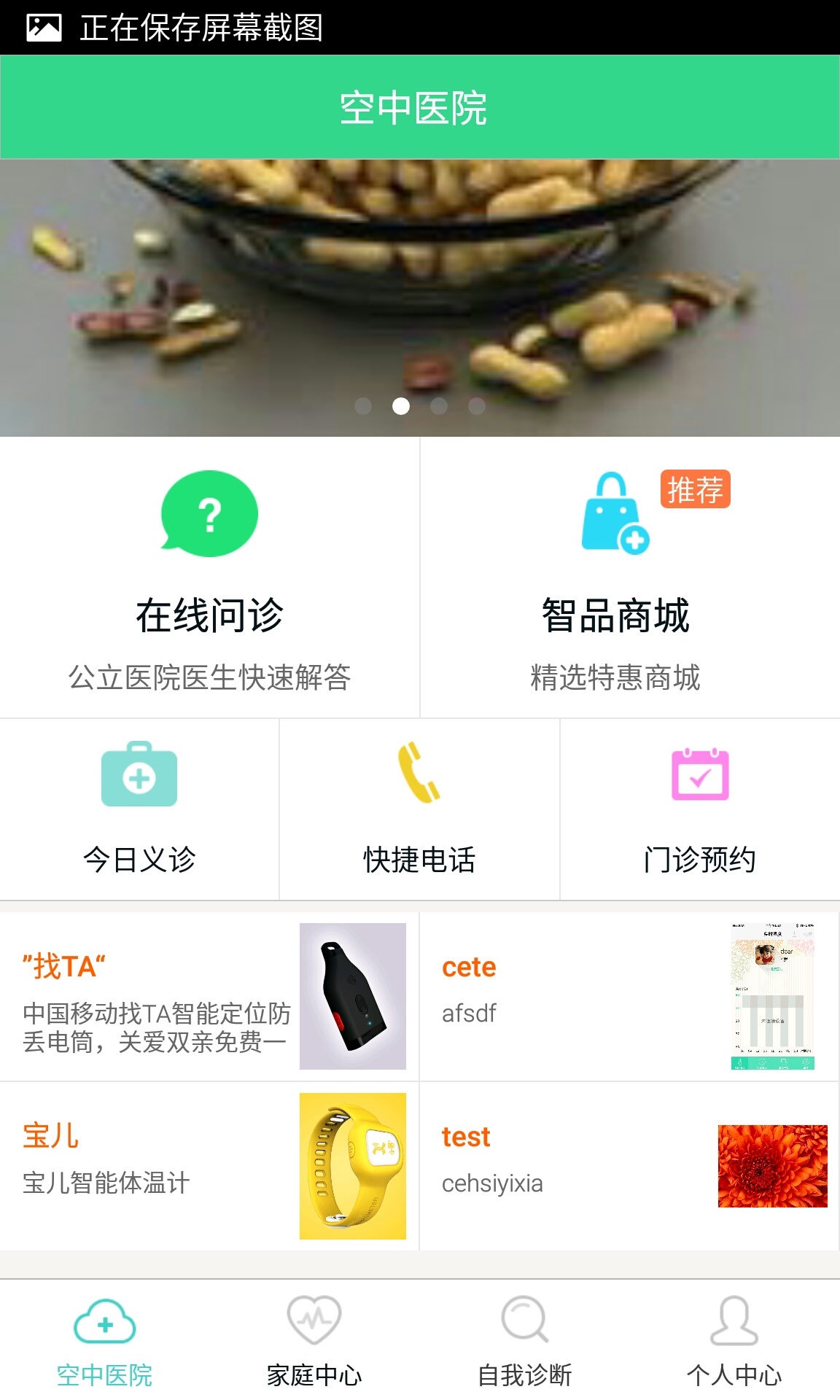The height and width of the screenshot is (1400, 840).
Task: Tap the blue shopping bag icon for 智品商城
Action: [615, 514]
